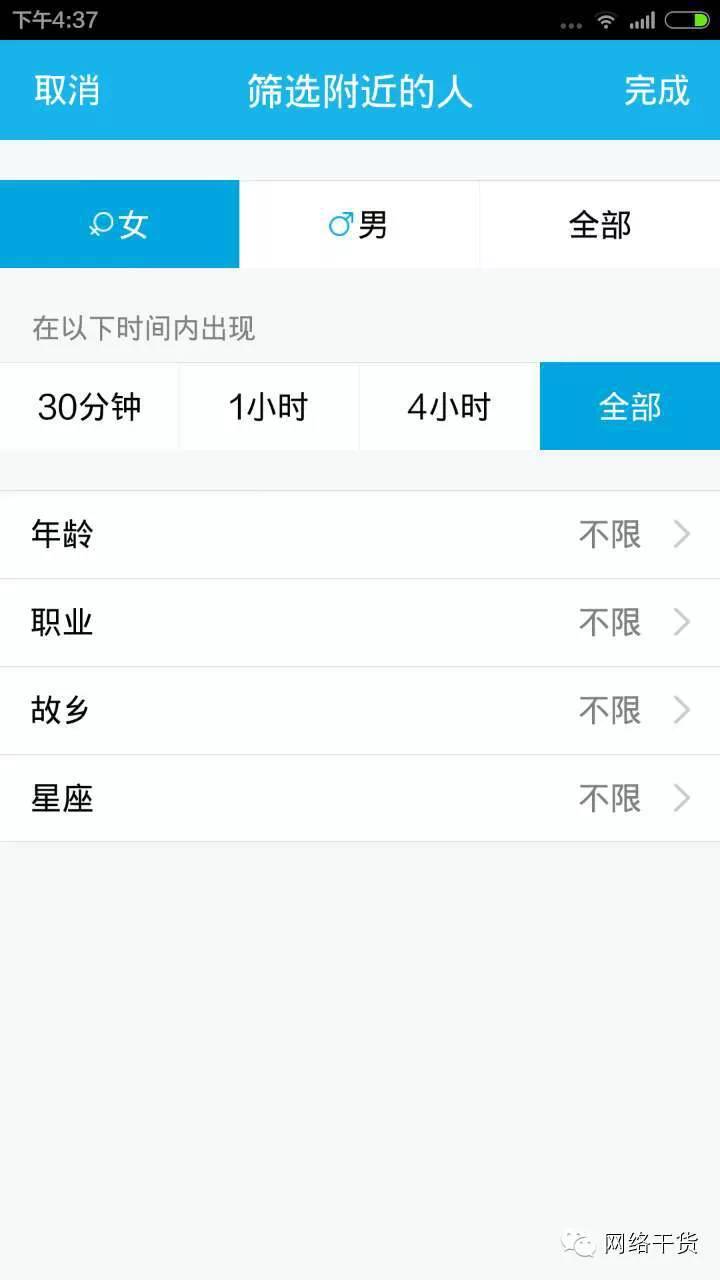This screenshot has height=1280, width=720.
Task: Open the 职业 filter row
Action: (360, 623)
